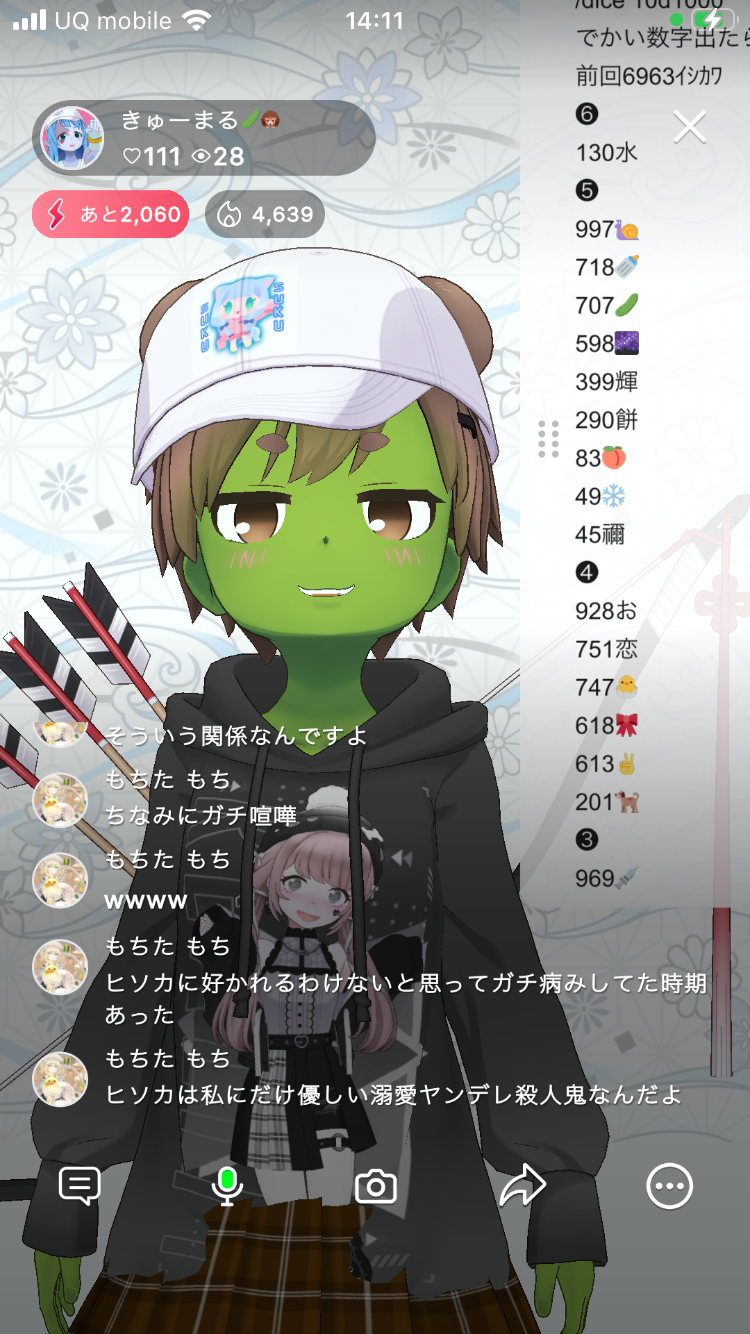This screenshot has height=1334, width=750.
Task: Tap the drag handle beside the results panel
Action: 548,439
